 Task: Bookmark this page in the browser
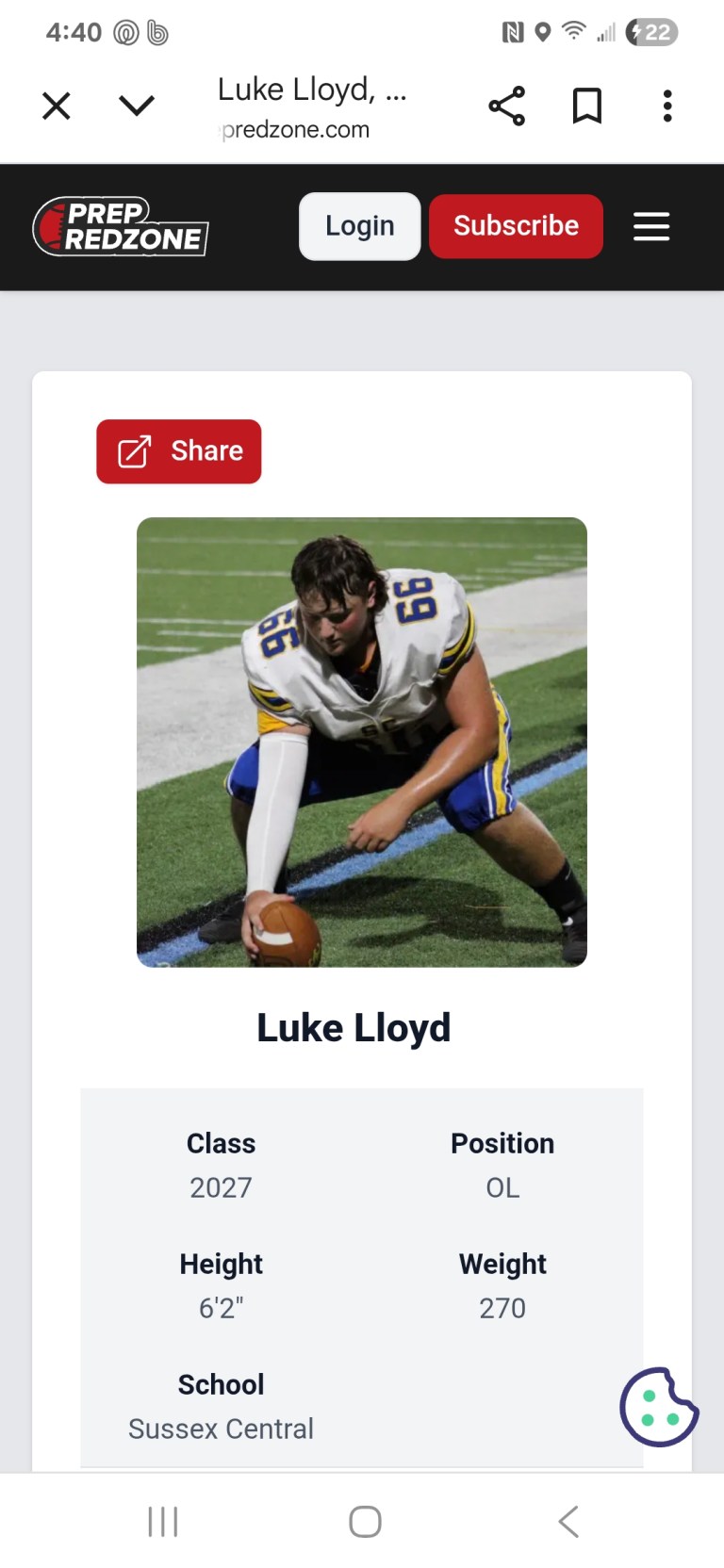[x=587, y=106]
